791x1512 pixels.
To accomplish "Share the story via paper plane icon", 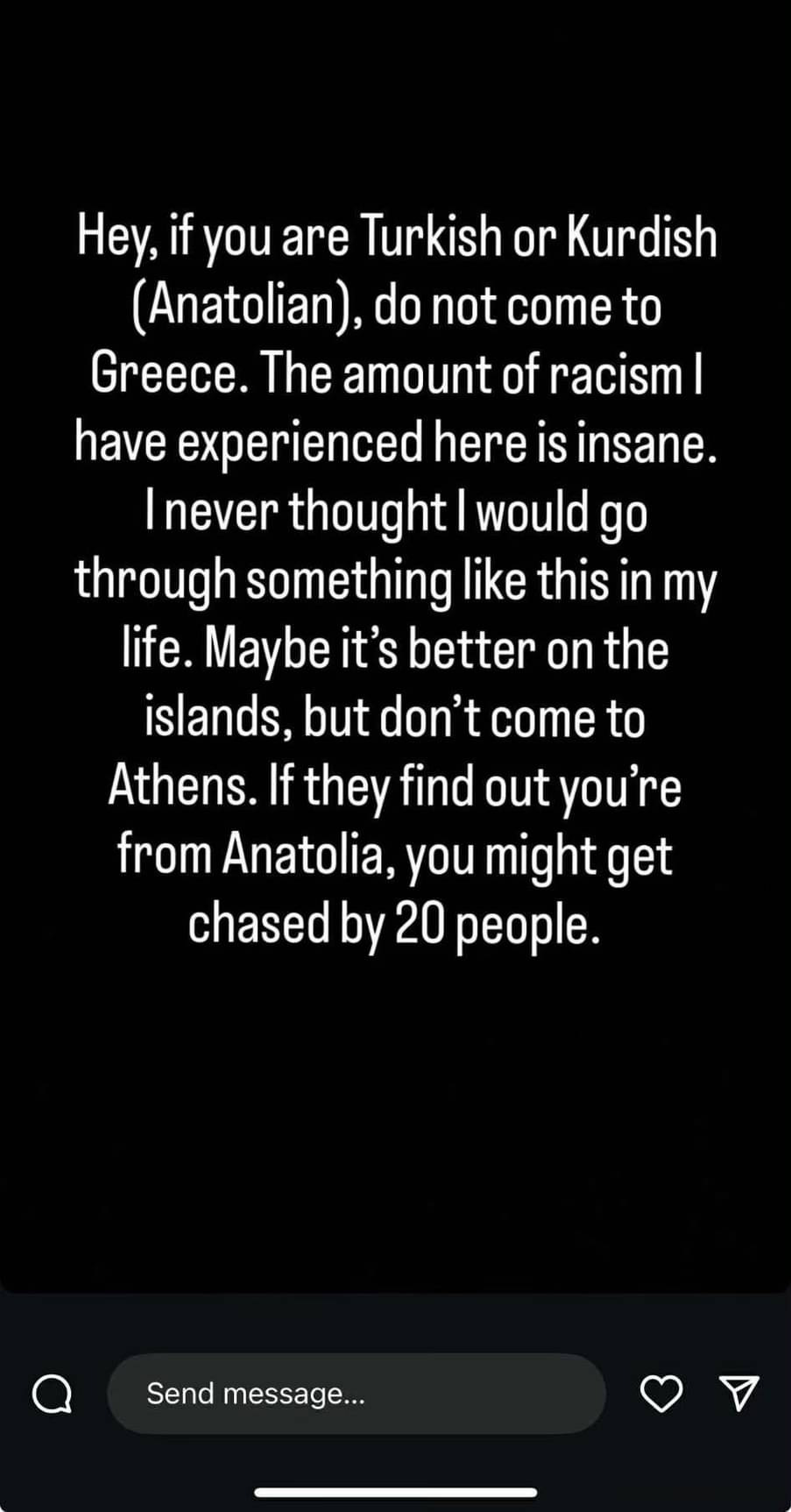I will point(738,1393).
